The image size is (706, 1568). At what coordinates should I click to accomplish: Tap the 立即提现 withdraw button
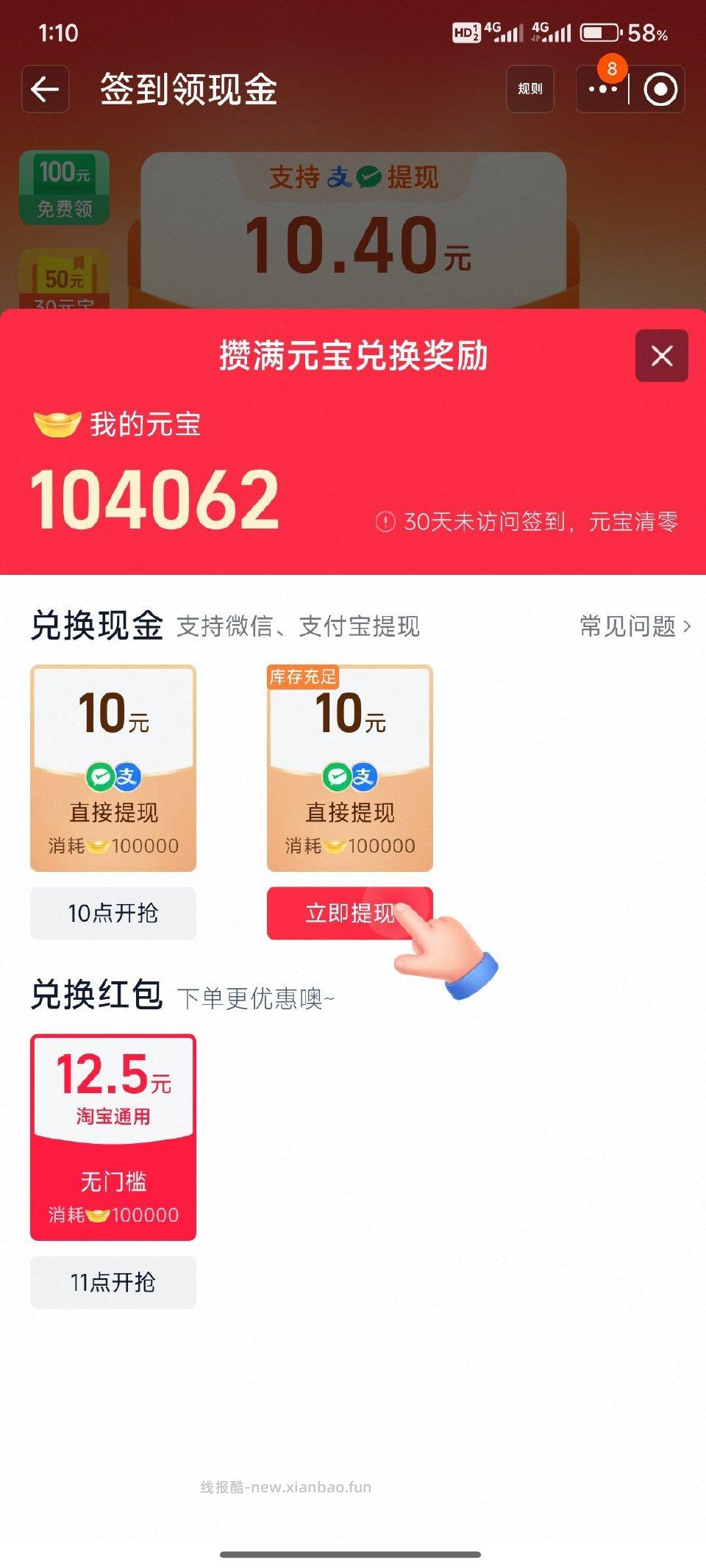(351, 914)
